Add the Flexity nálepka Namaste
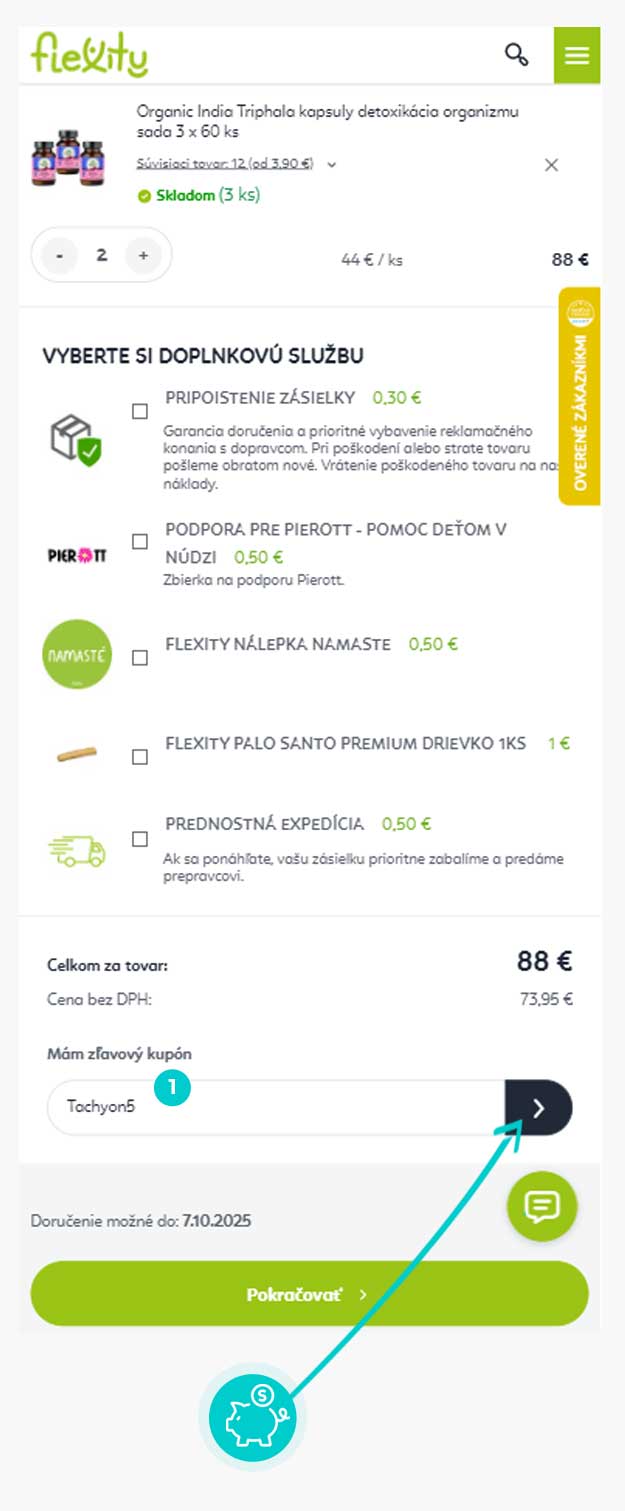The width and height of the screenshot is (625, 1511). (x=140, y=657)
